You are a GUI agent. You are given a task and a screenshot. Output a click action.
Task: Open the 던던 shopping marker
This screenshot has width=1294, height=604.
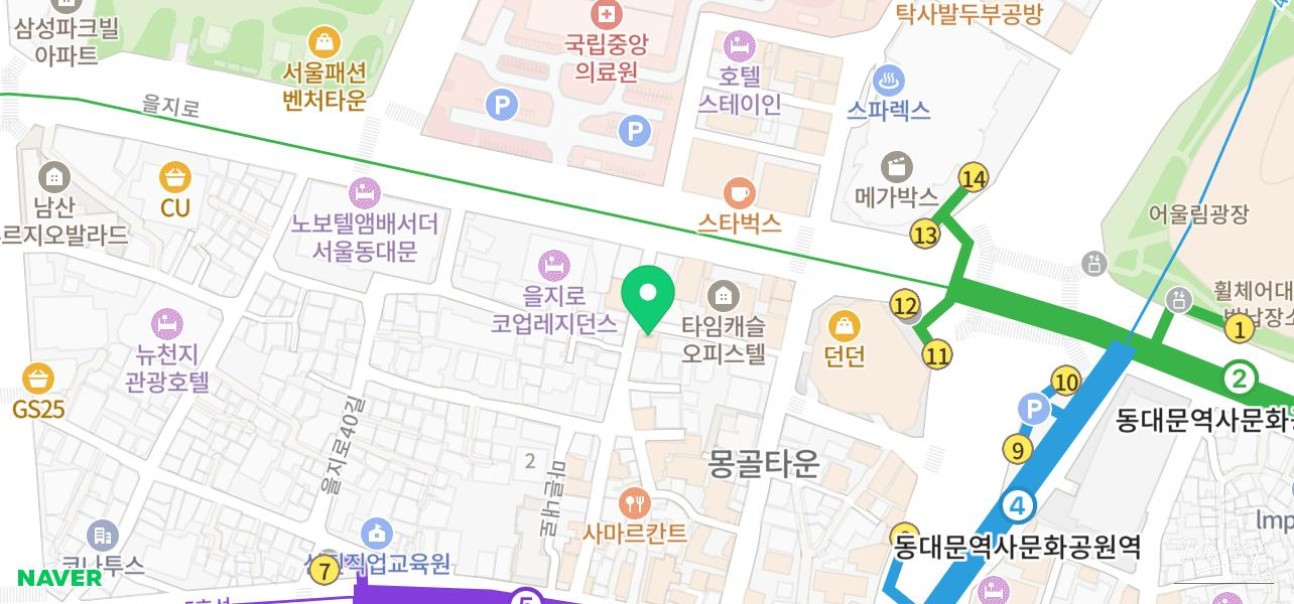point(845,325)
